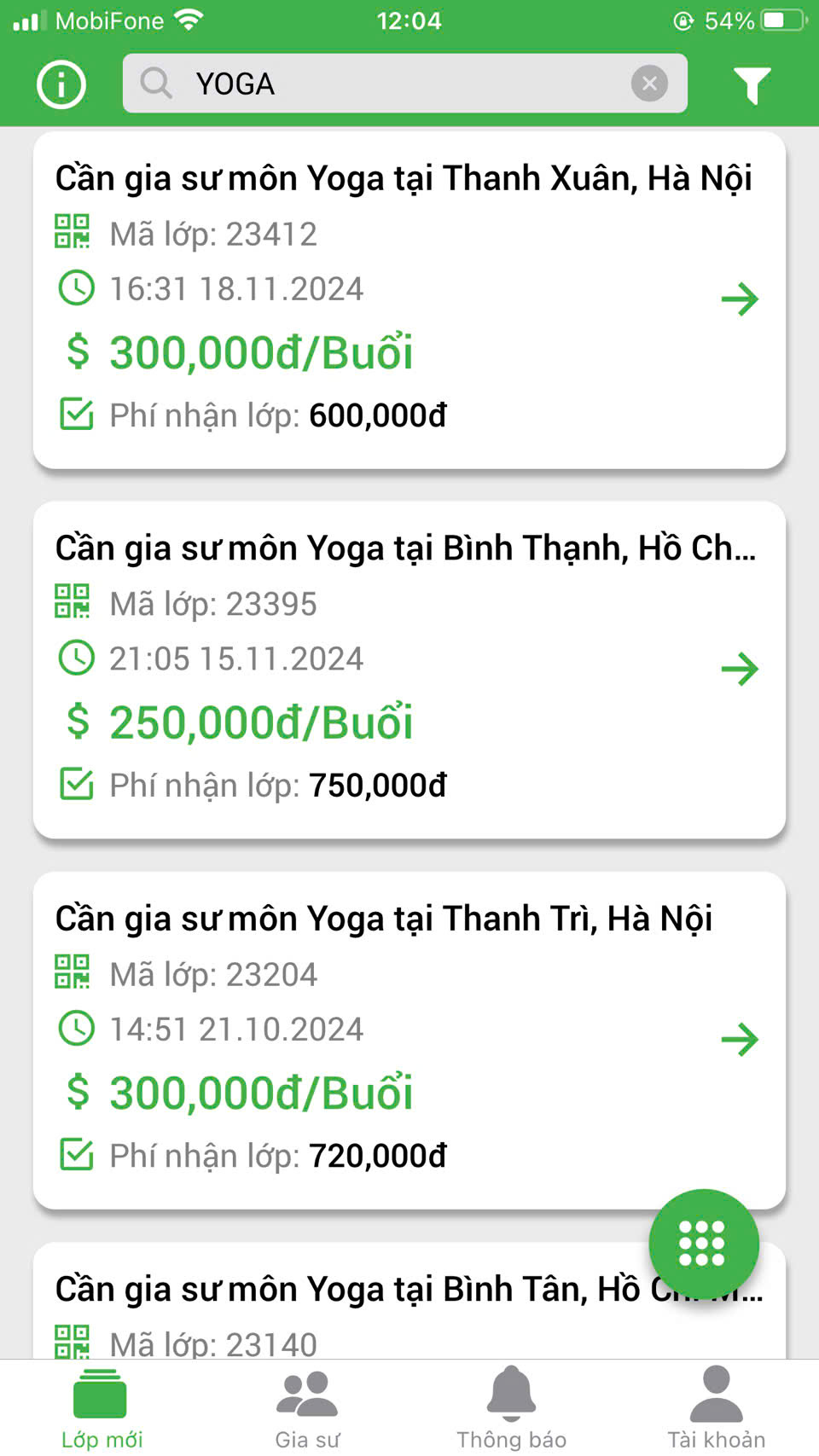Tap the green grid floating button
Image resolution: width=819 pixels, height=1456 pixels.
704,1244
